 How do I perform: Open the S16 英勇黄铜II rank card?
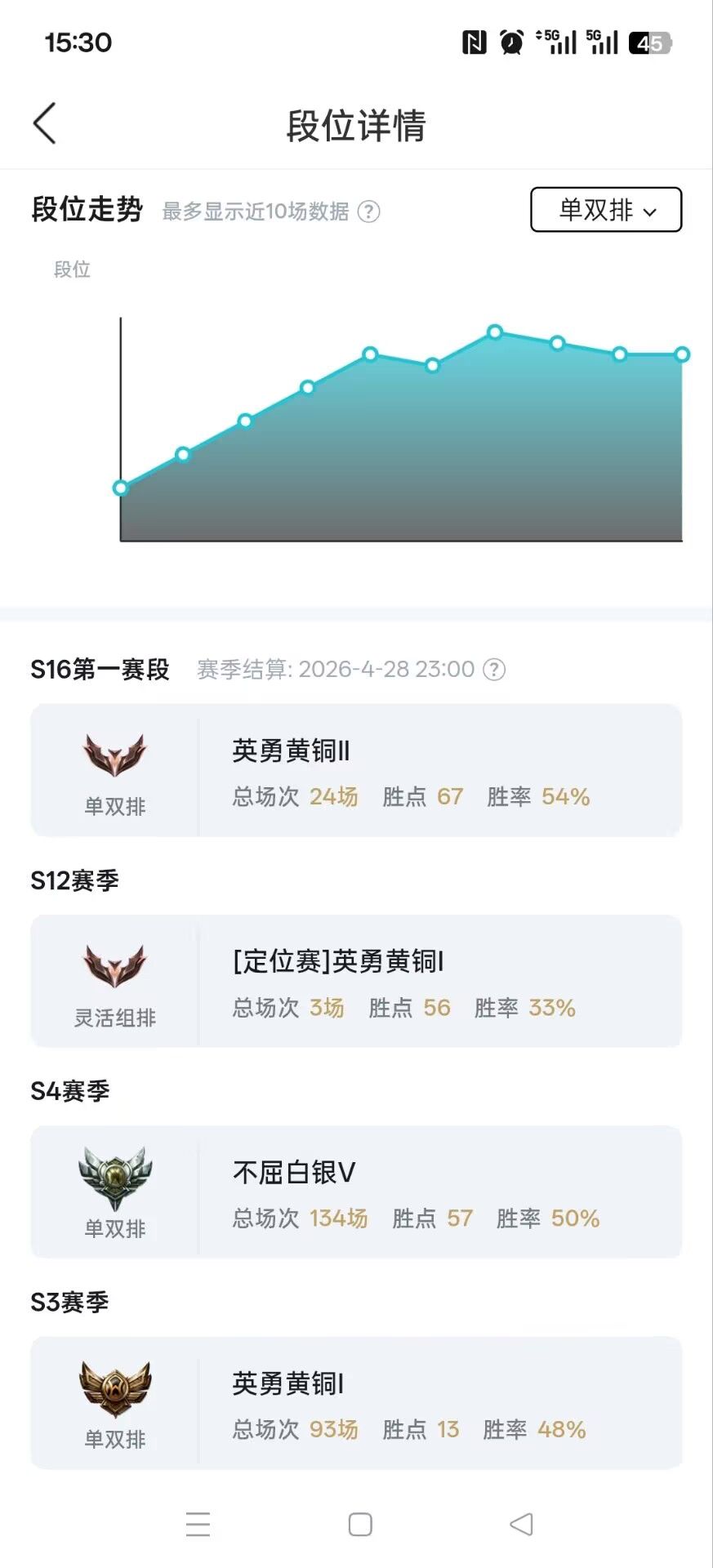[x=356, y=770]
